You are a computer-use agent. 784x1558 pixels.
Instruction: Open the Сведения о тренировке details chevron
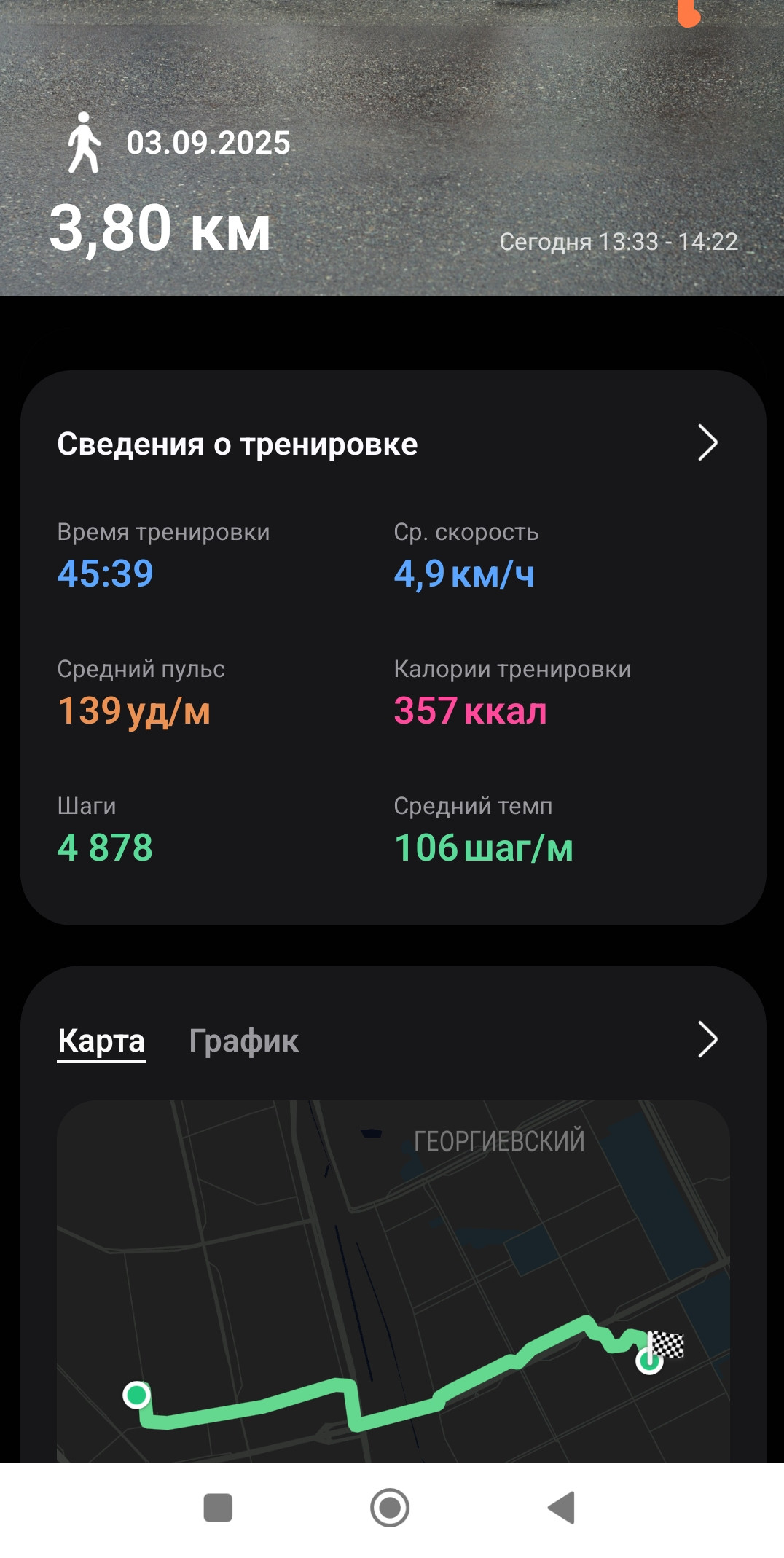(x=707, y=442)
